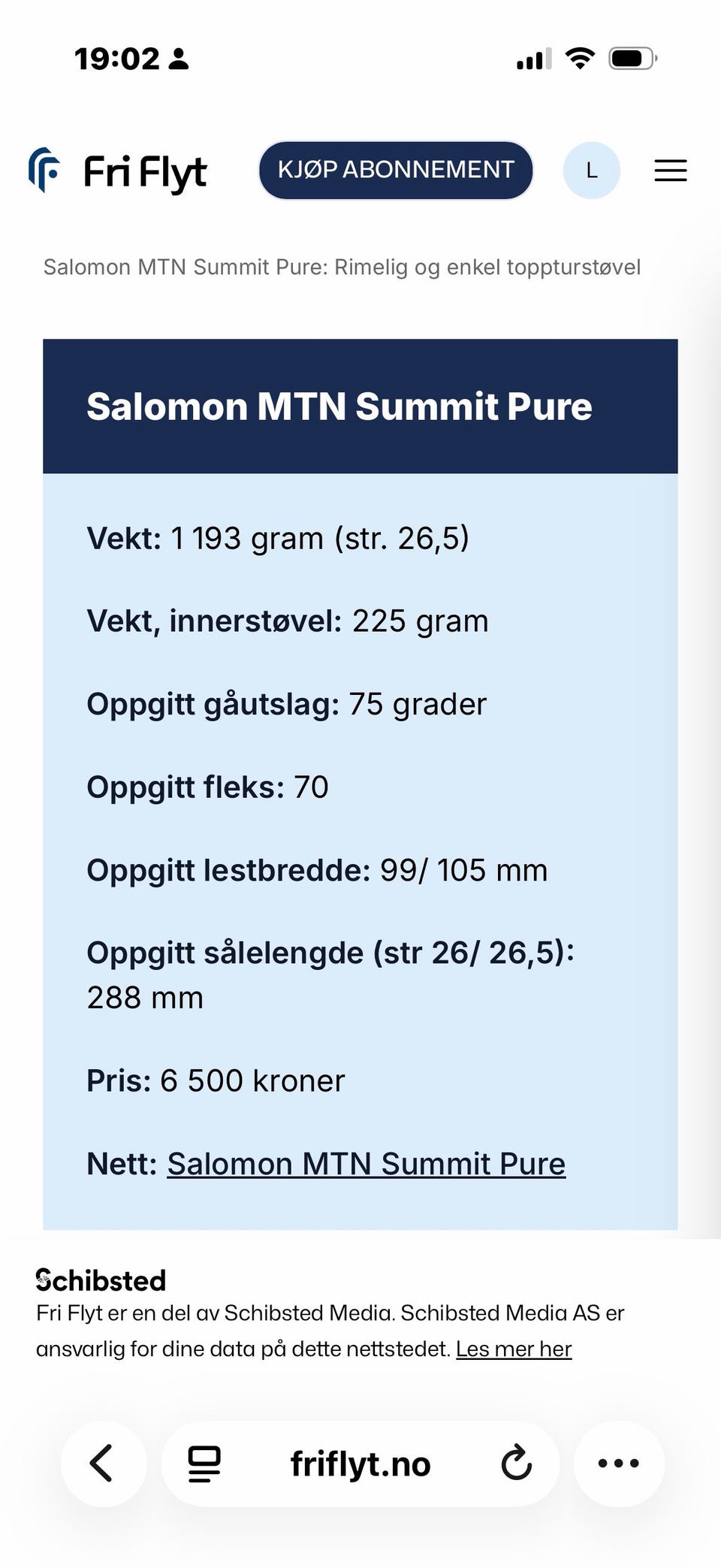Open the Salomon MTN Summit Pure link

[x=367, y=1162]
